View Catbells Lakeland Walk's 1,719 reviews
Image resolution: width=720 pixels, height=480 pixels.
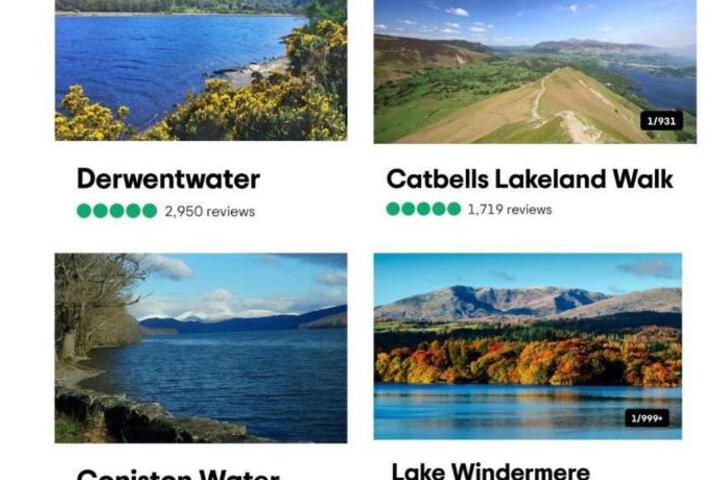click(509, 209)
